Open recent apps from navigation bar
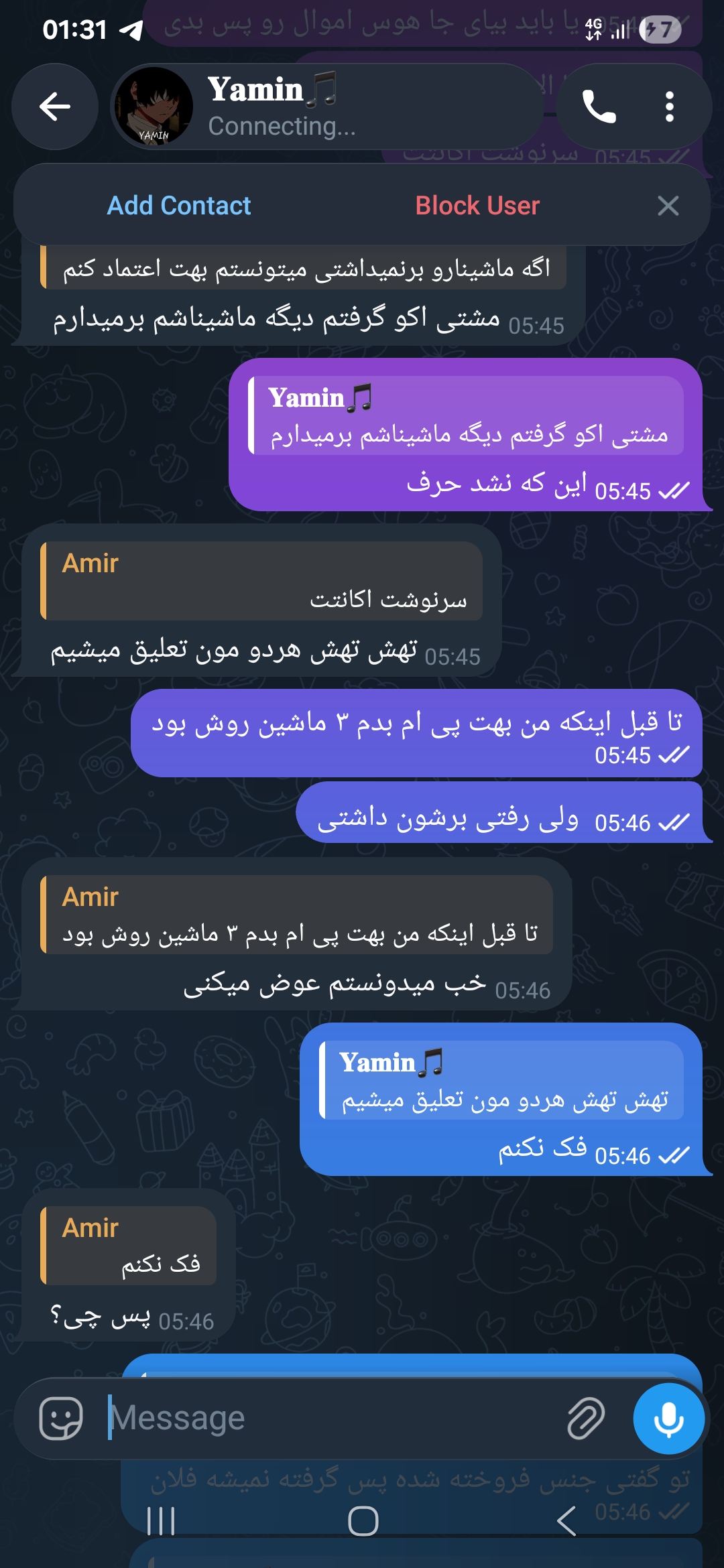724x1568 pixels. [x=161, y=1521]
